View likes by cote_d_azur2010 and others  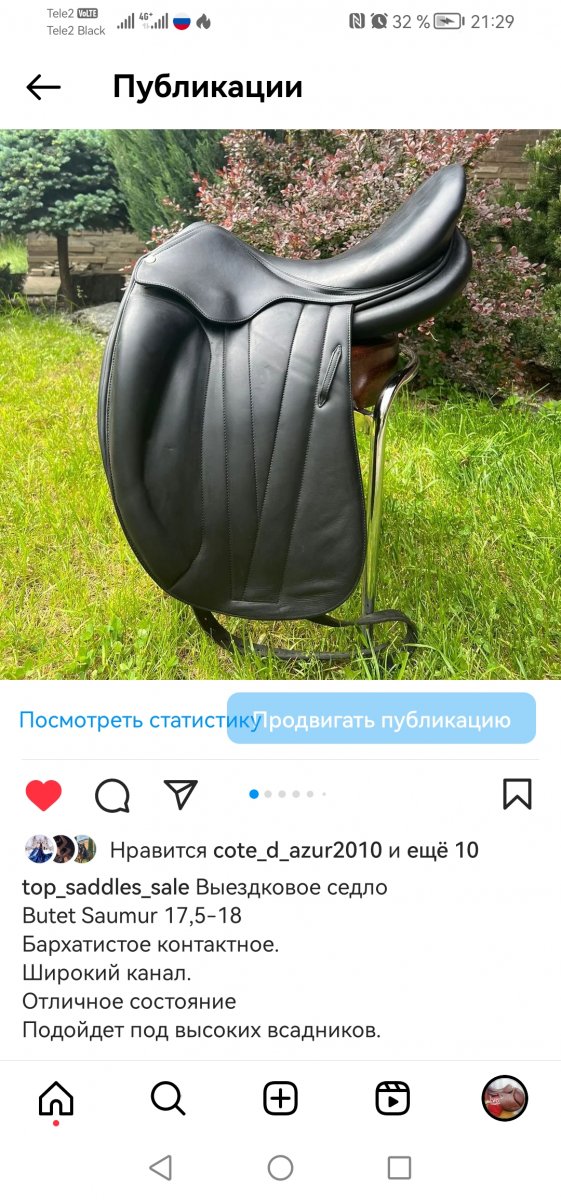[x=294, y=851]
